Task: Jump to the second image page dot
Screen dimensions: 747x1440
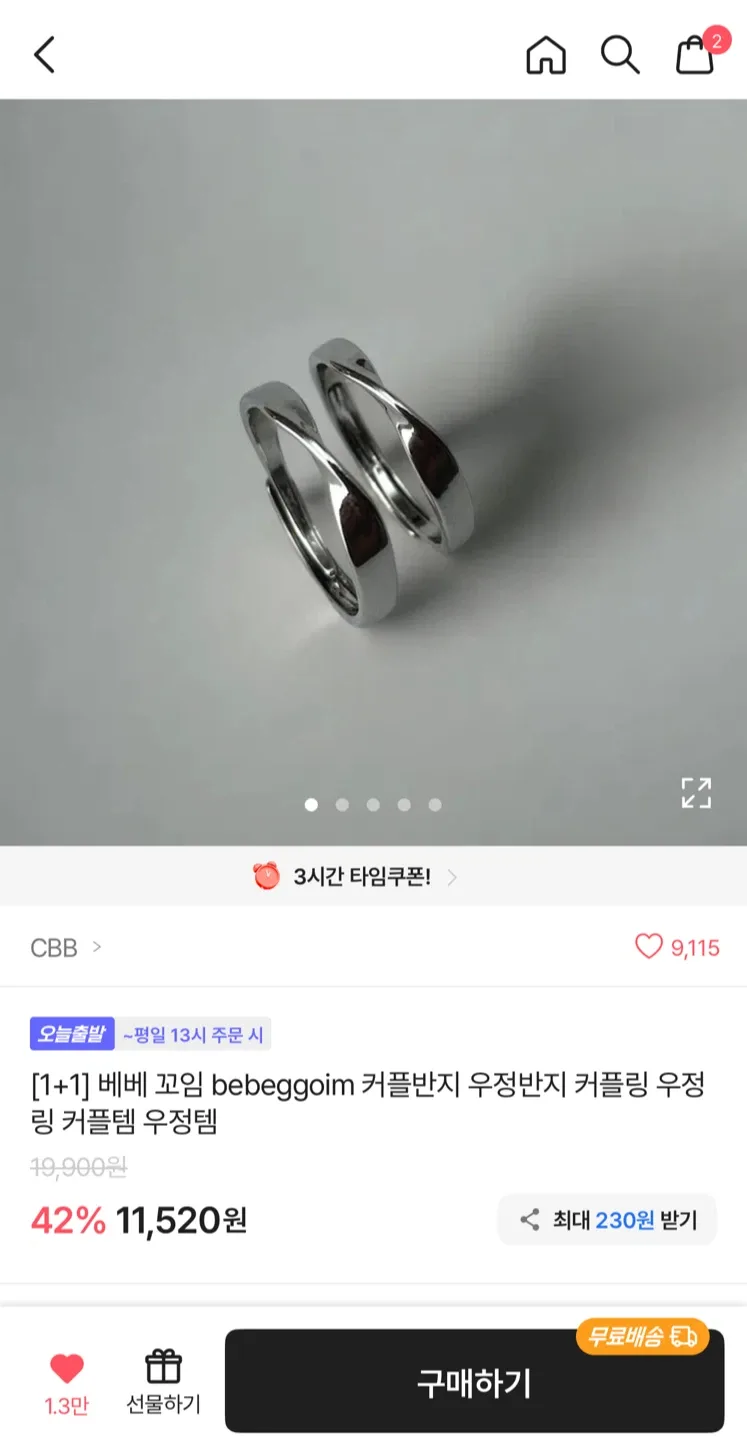Action: click(x=342, y=804)
